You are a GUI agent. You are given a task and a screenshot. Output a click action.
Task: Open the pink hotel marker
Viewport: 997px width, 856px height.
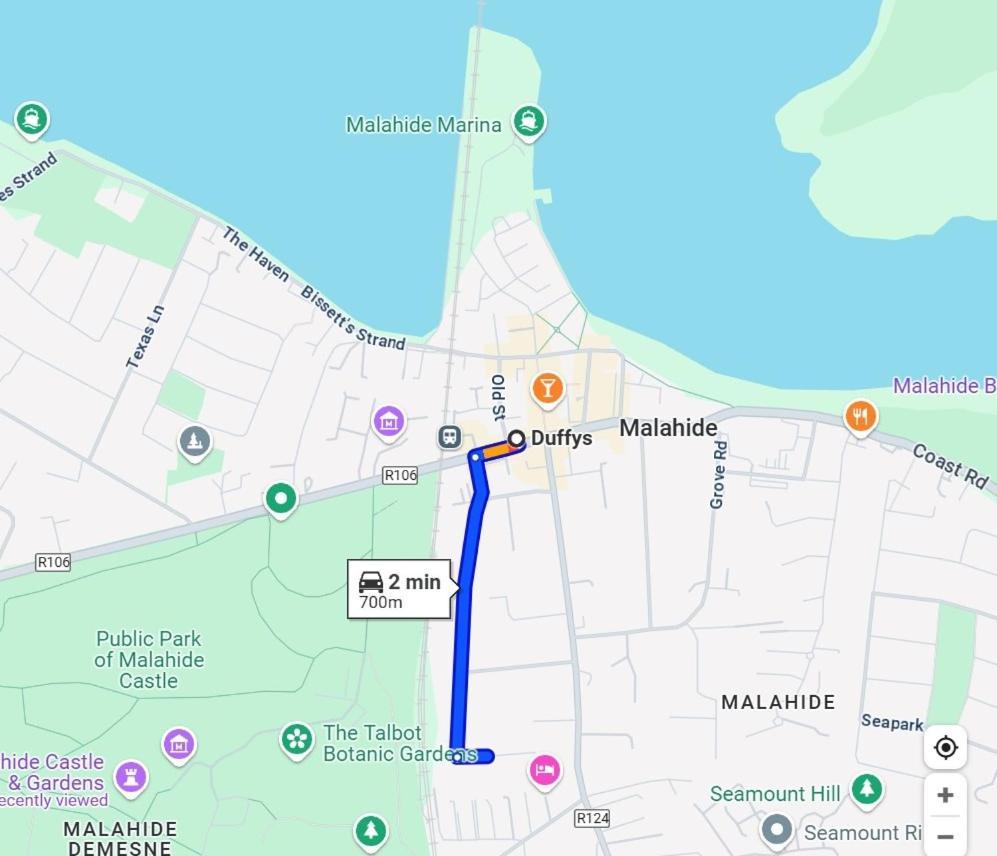coord(544,770)
